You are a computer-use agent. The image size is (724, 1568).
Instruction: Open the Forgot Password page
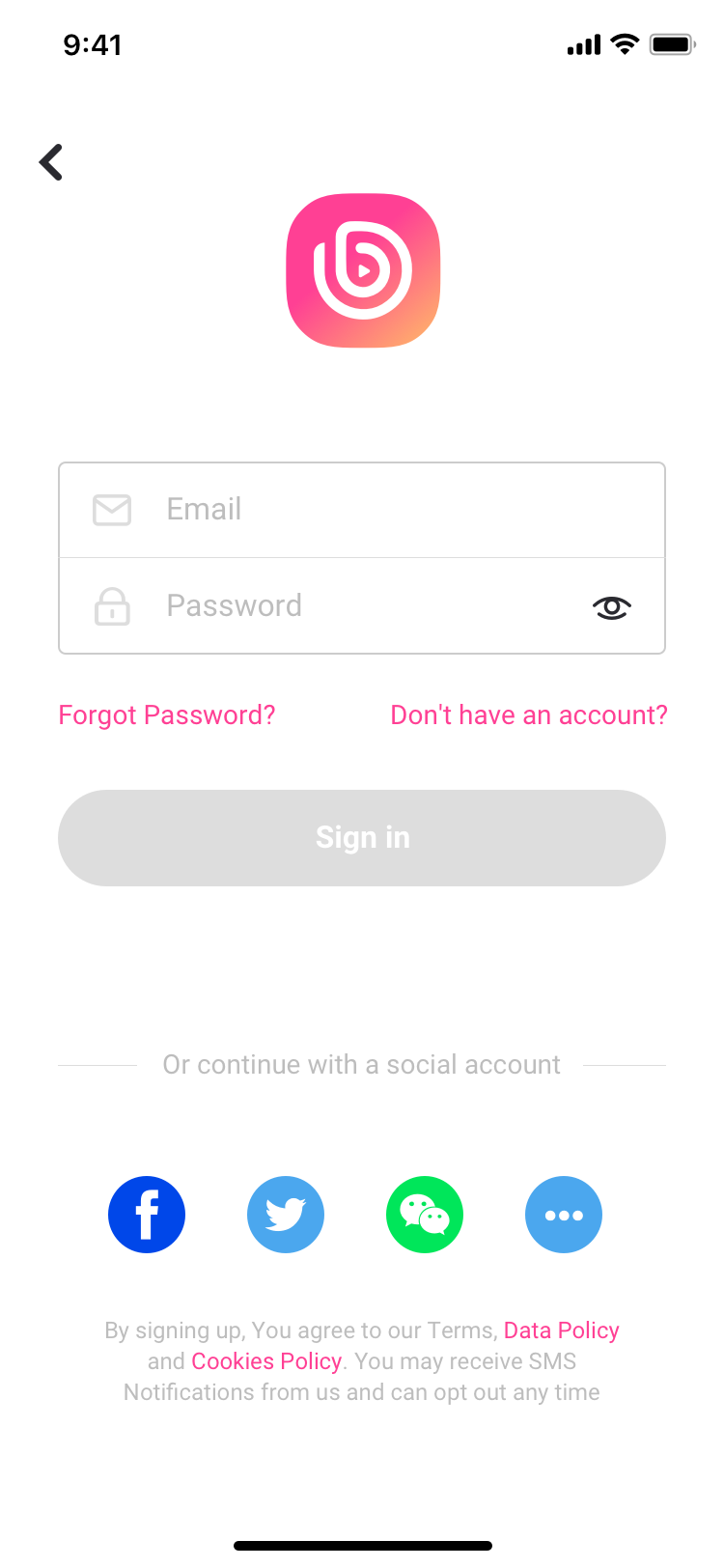tap(166, 714)
